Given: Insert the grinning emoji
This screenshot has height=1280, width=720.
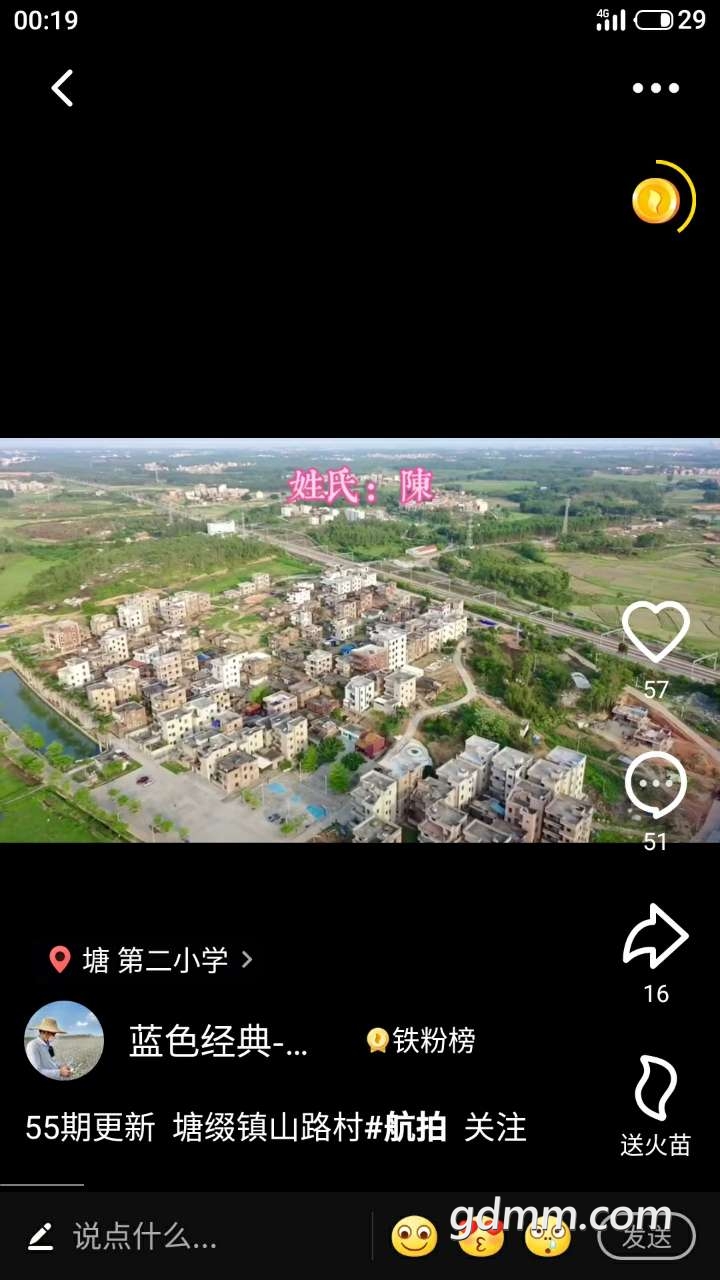Looking at the screenshot, I should point(414,1238).
